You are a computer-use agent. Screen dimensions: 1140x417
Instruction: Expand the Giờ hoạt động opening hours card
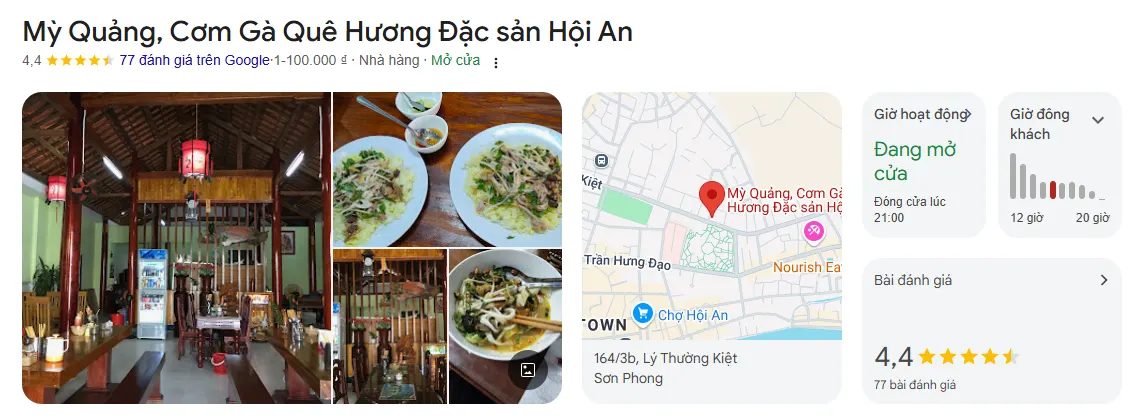tap(923, 164)
